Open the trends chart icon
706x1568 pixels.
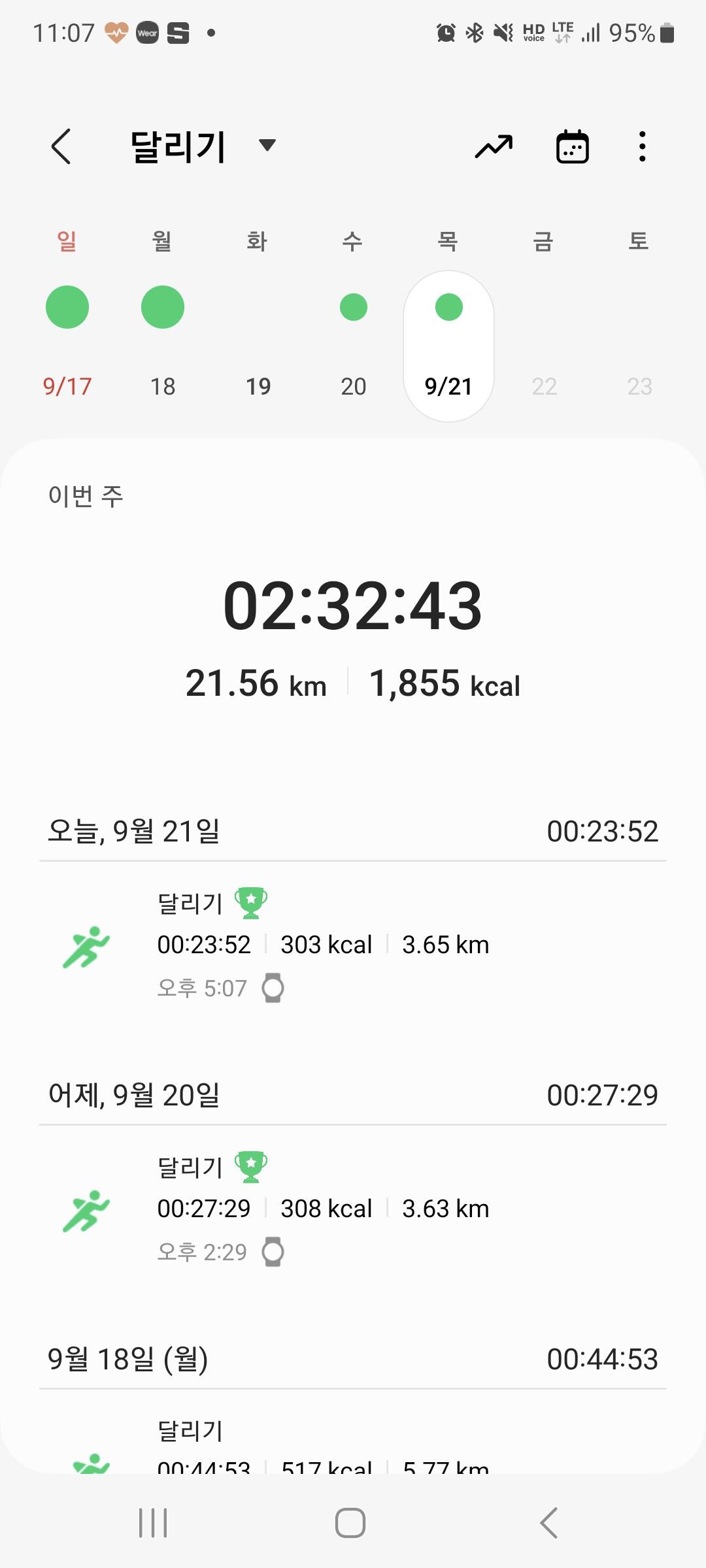point(494,146)
